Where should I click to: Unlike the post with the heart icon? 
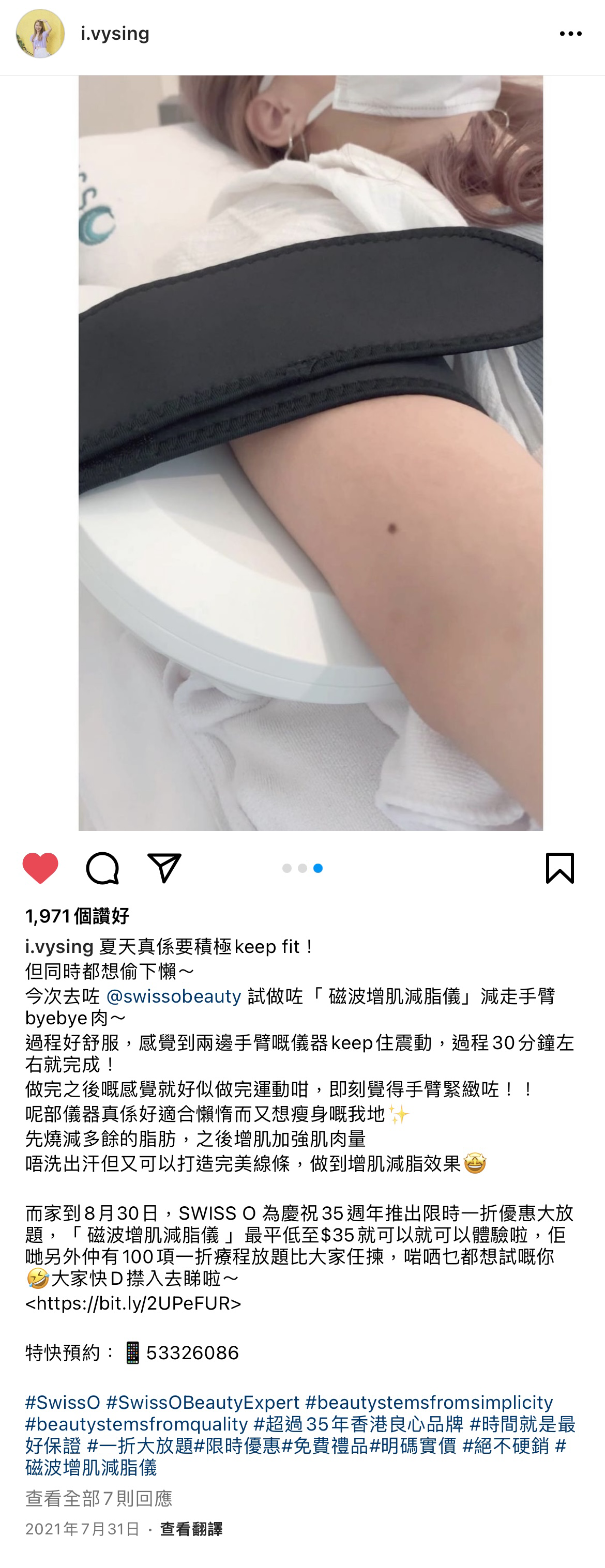40,867
